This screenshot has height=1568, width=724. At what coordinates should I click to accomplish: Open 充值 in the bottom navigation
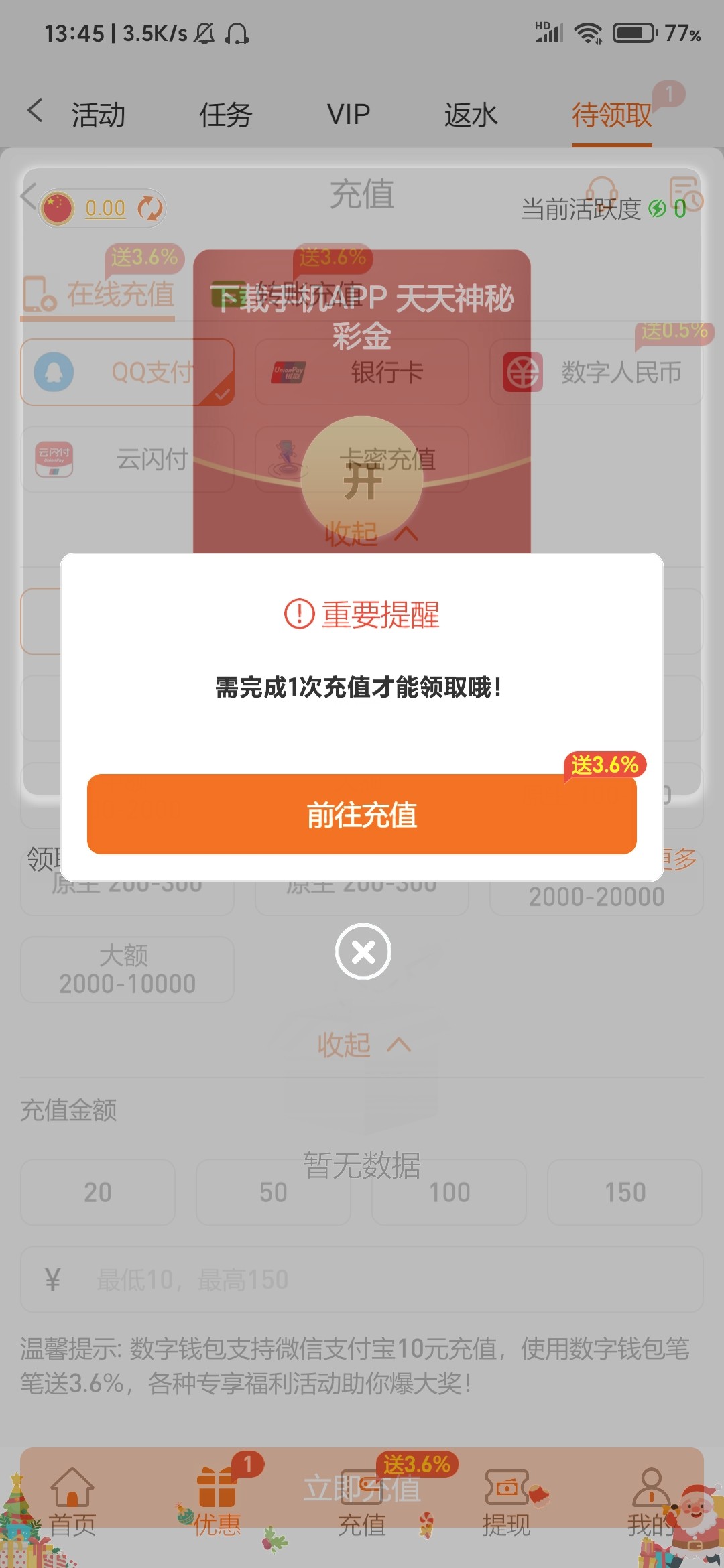tap(362, 1504)
